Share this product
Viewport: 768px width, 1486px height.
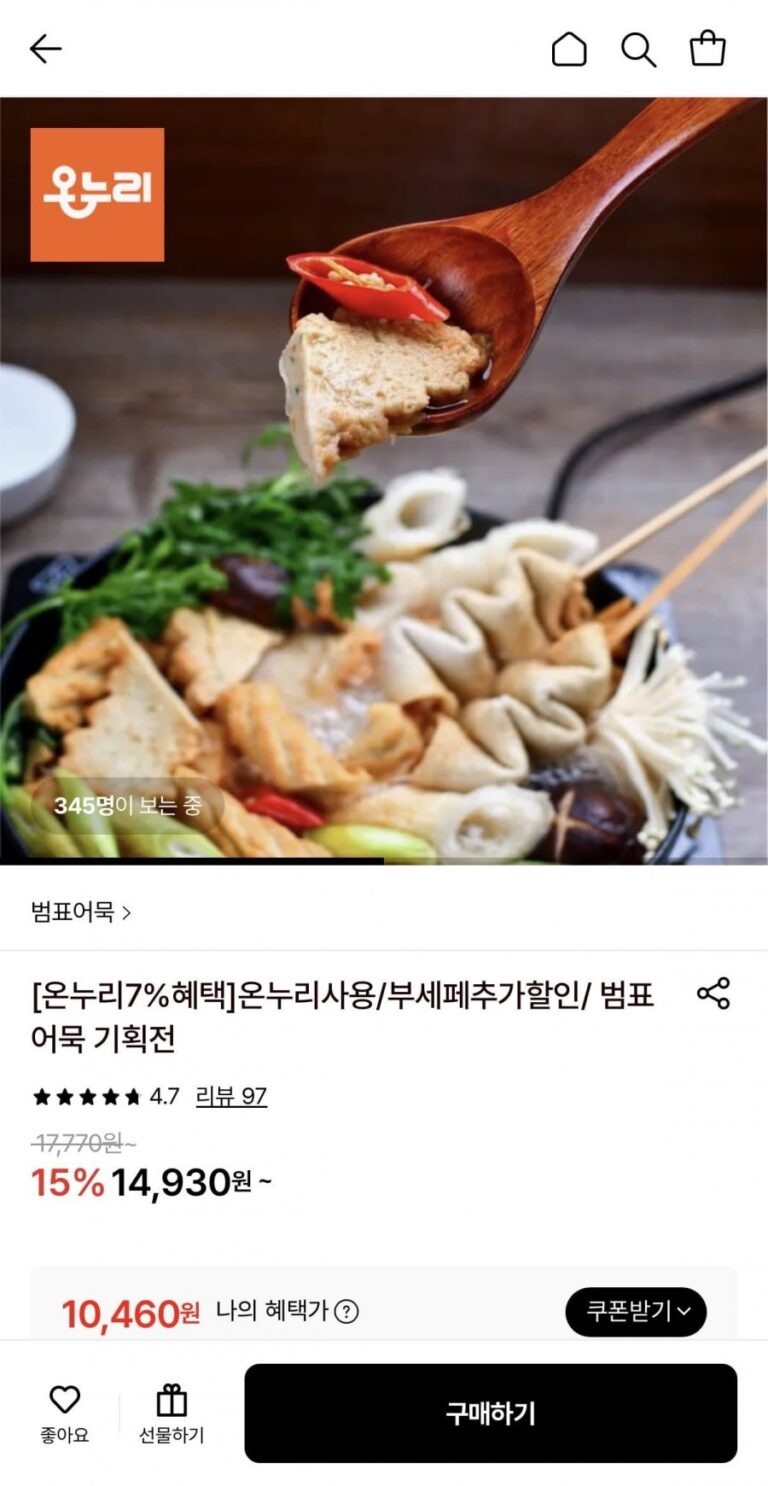[x=713, y=993]
